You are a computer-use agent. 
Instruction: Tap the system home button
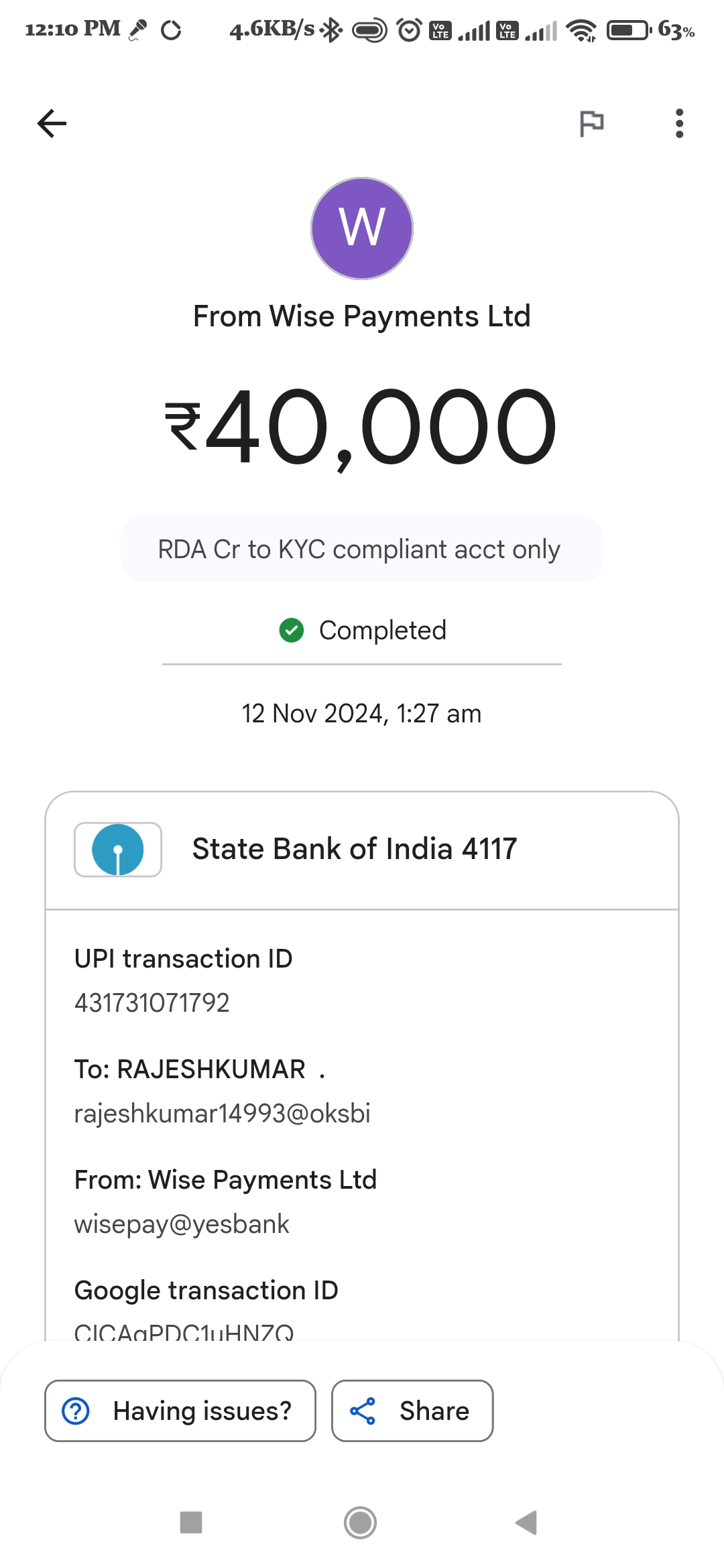[360, 1522]
